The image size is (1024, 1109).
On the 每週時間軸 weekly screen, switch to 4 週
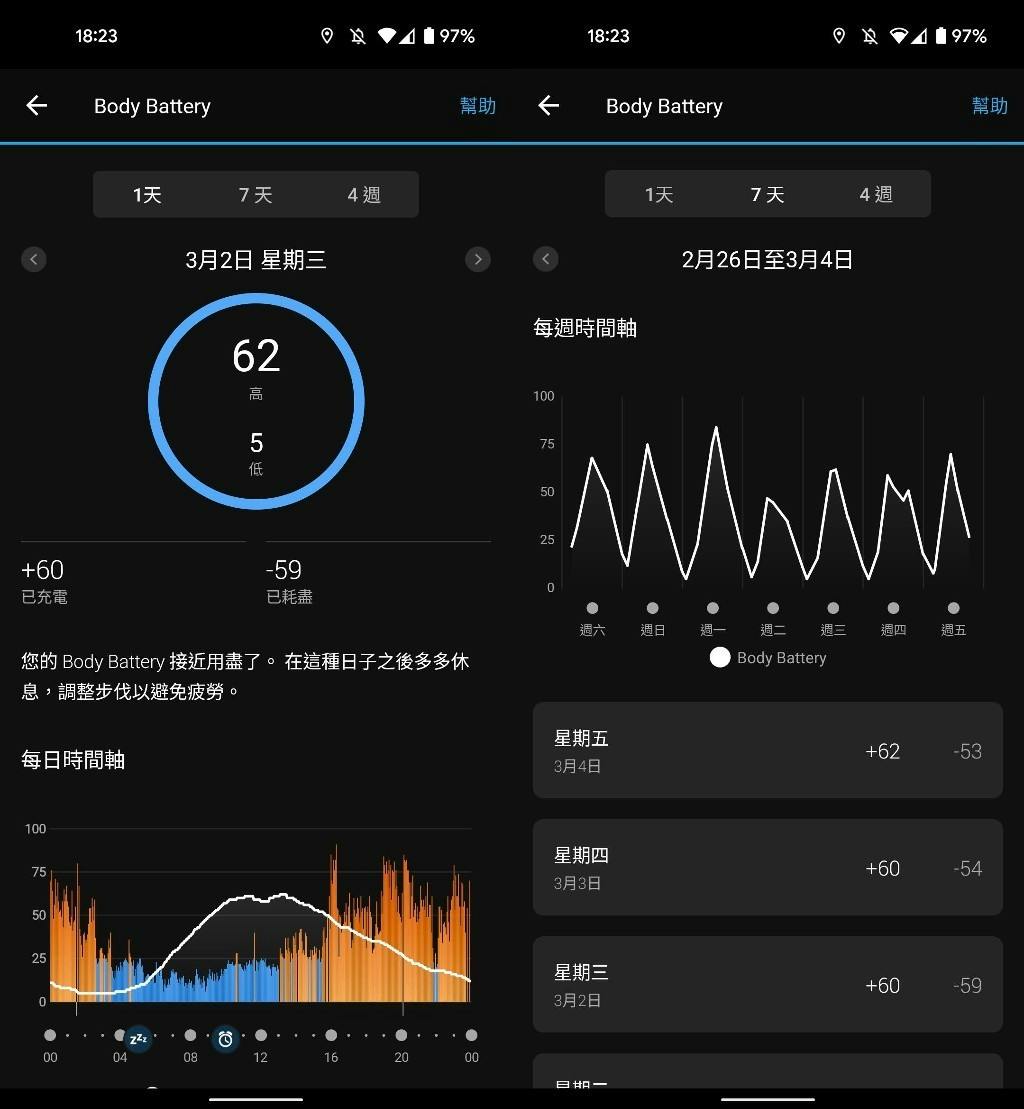875,195
